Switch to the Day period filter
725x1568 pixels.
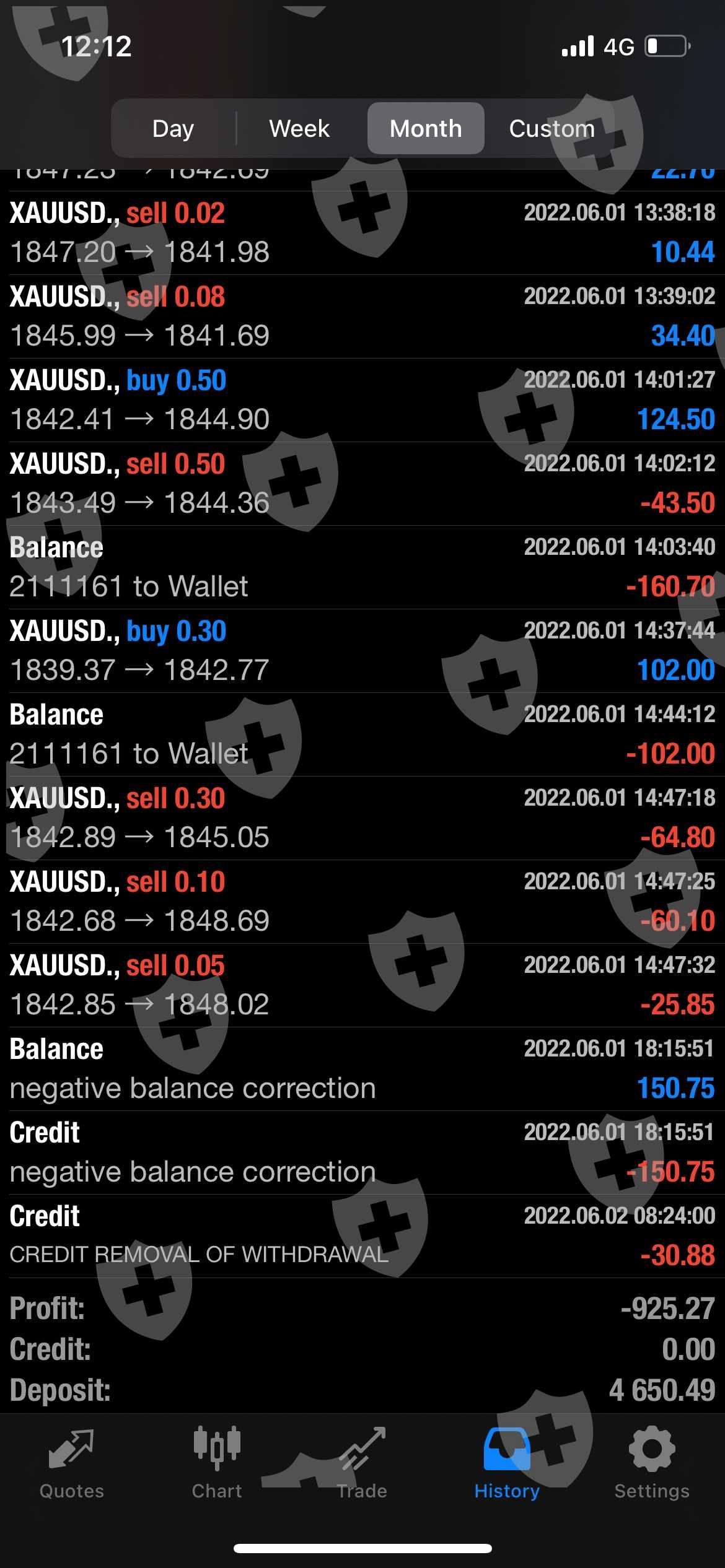click(173, 129)
